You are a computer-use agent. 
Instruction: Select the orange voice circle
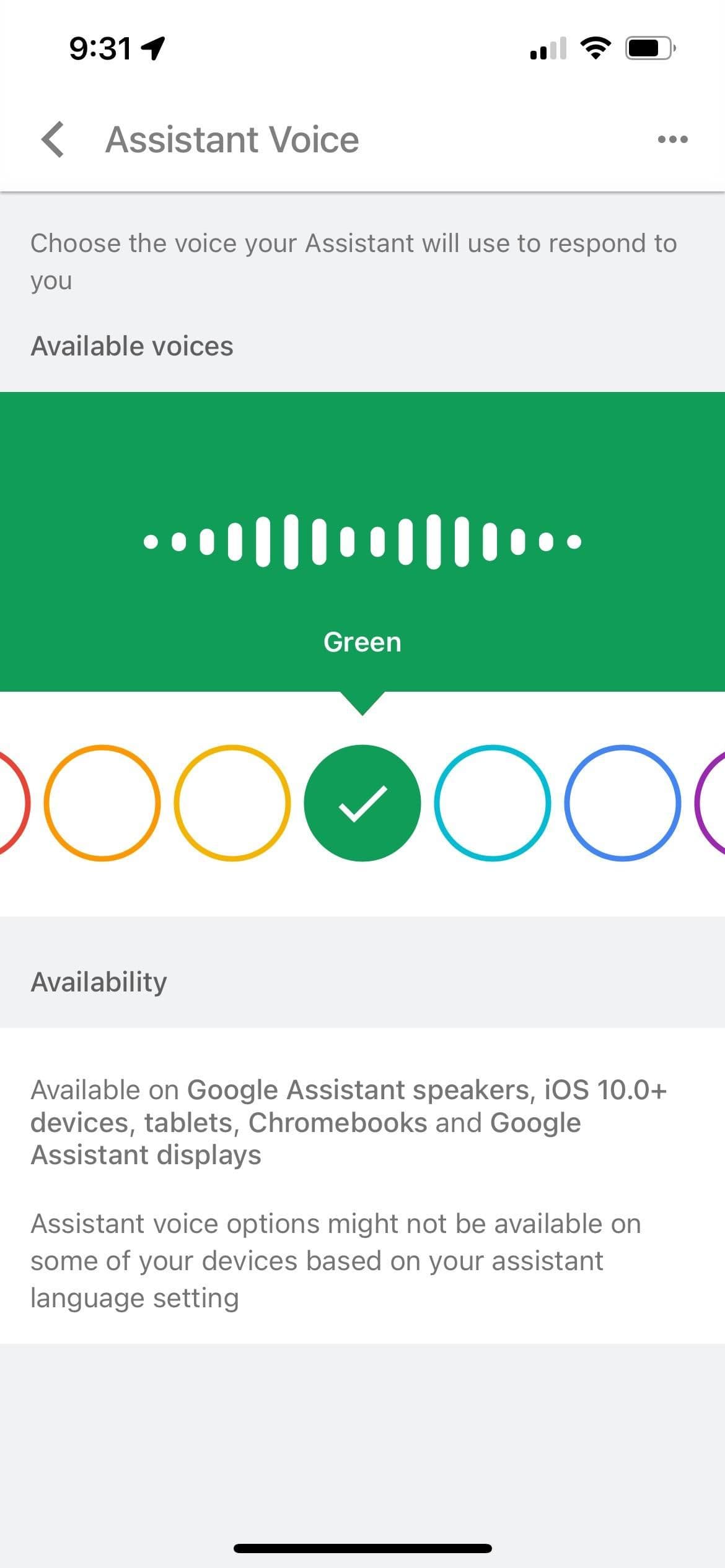[x=102, y=803]
